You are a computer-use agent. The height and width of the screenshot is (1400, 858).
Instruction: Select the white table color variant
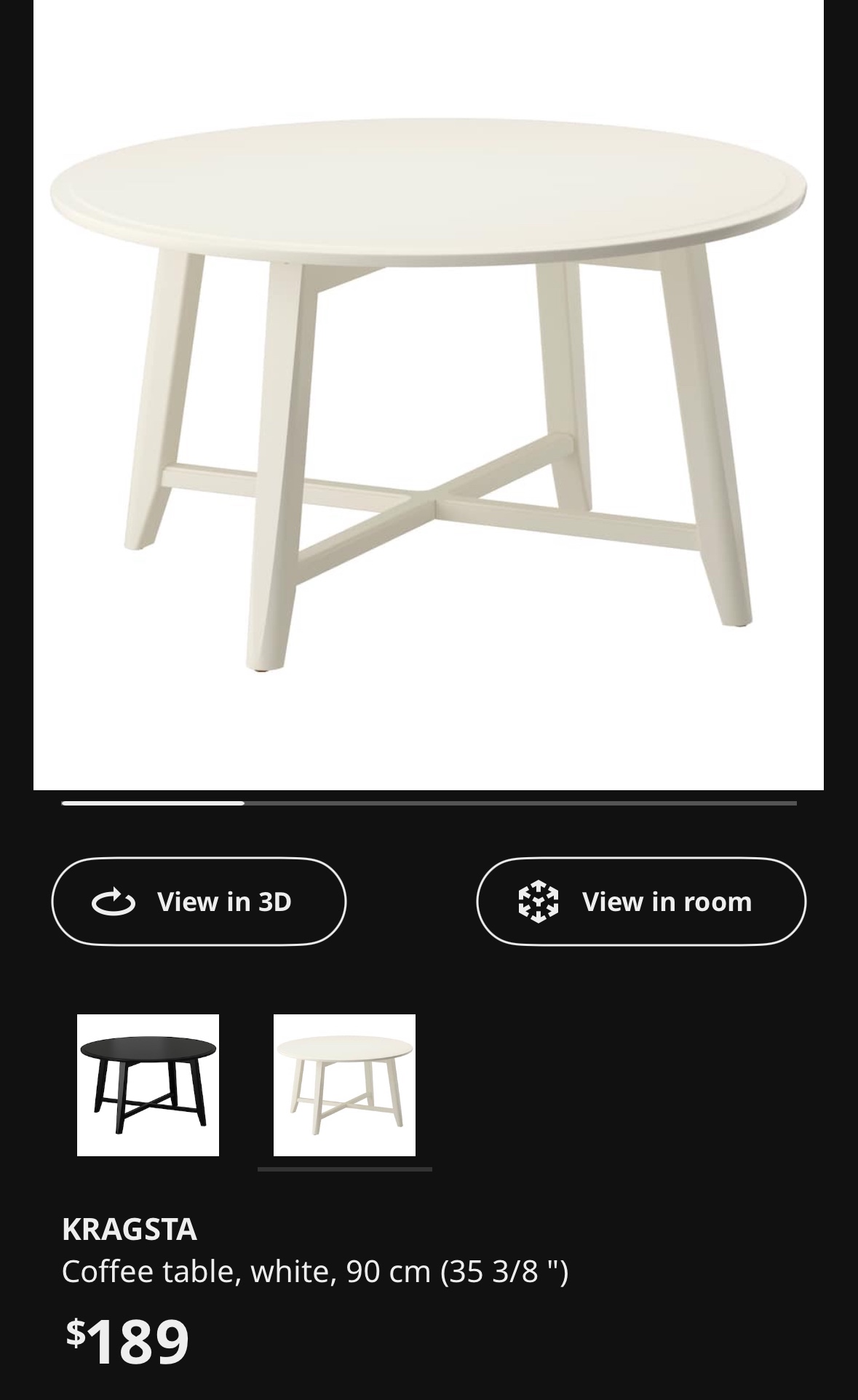(344, 1085)
